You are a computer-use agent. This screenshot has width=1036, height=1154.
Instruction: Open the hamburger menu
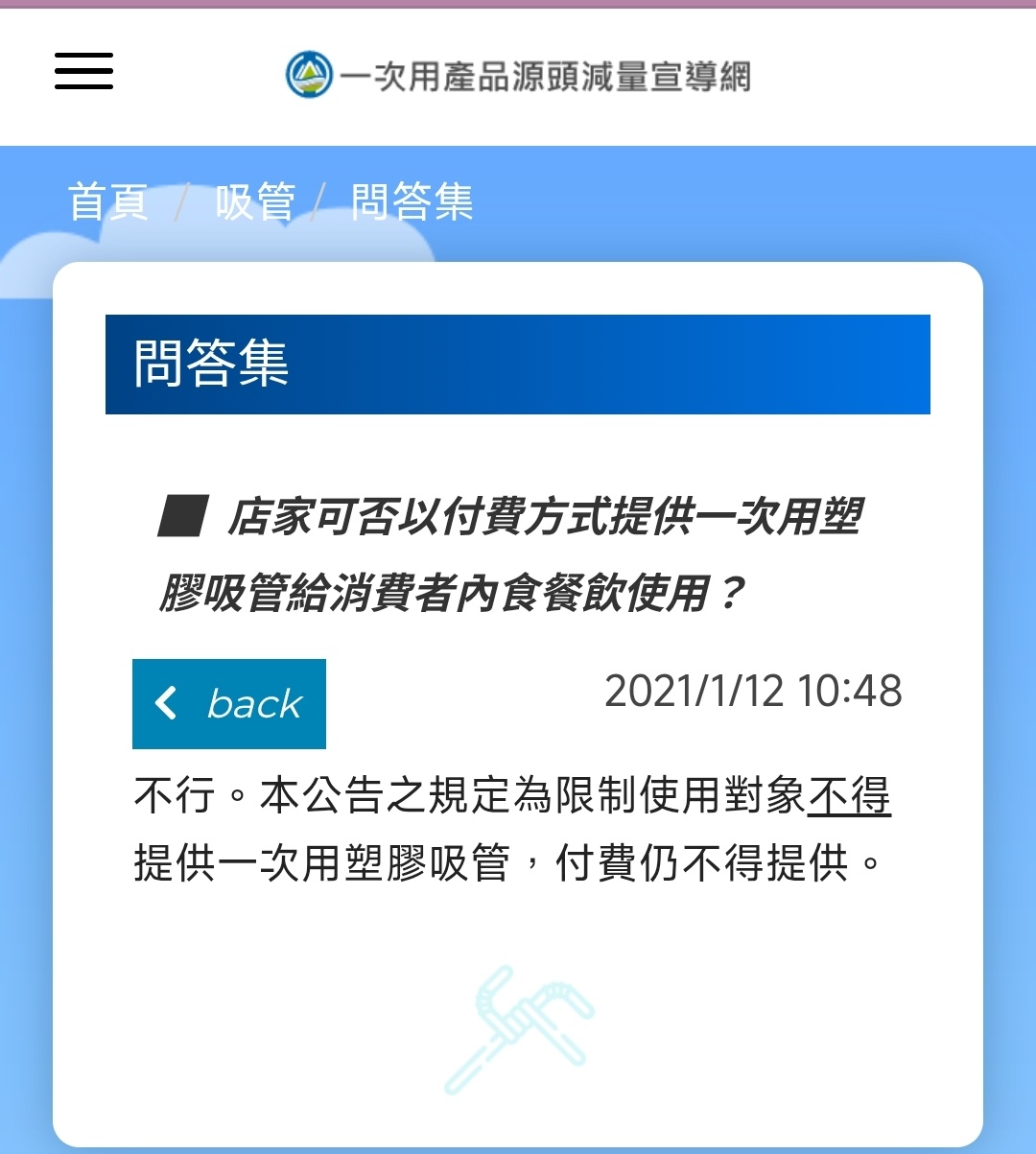point(83,72)
